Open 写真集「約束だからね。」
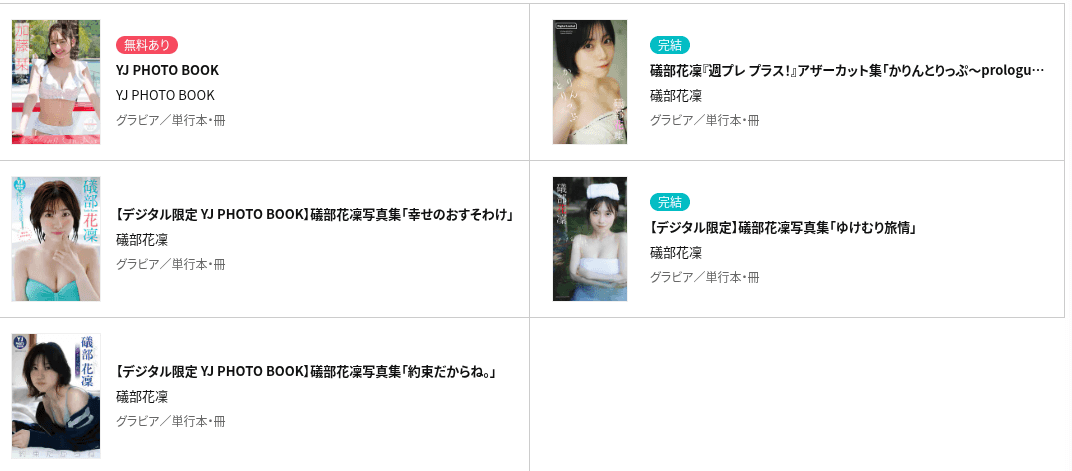Image resolution: width=1072 pixels, height=471 pixels. click(x=306, y=372)
